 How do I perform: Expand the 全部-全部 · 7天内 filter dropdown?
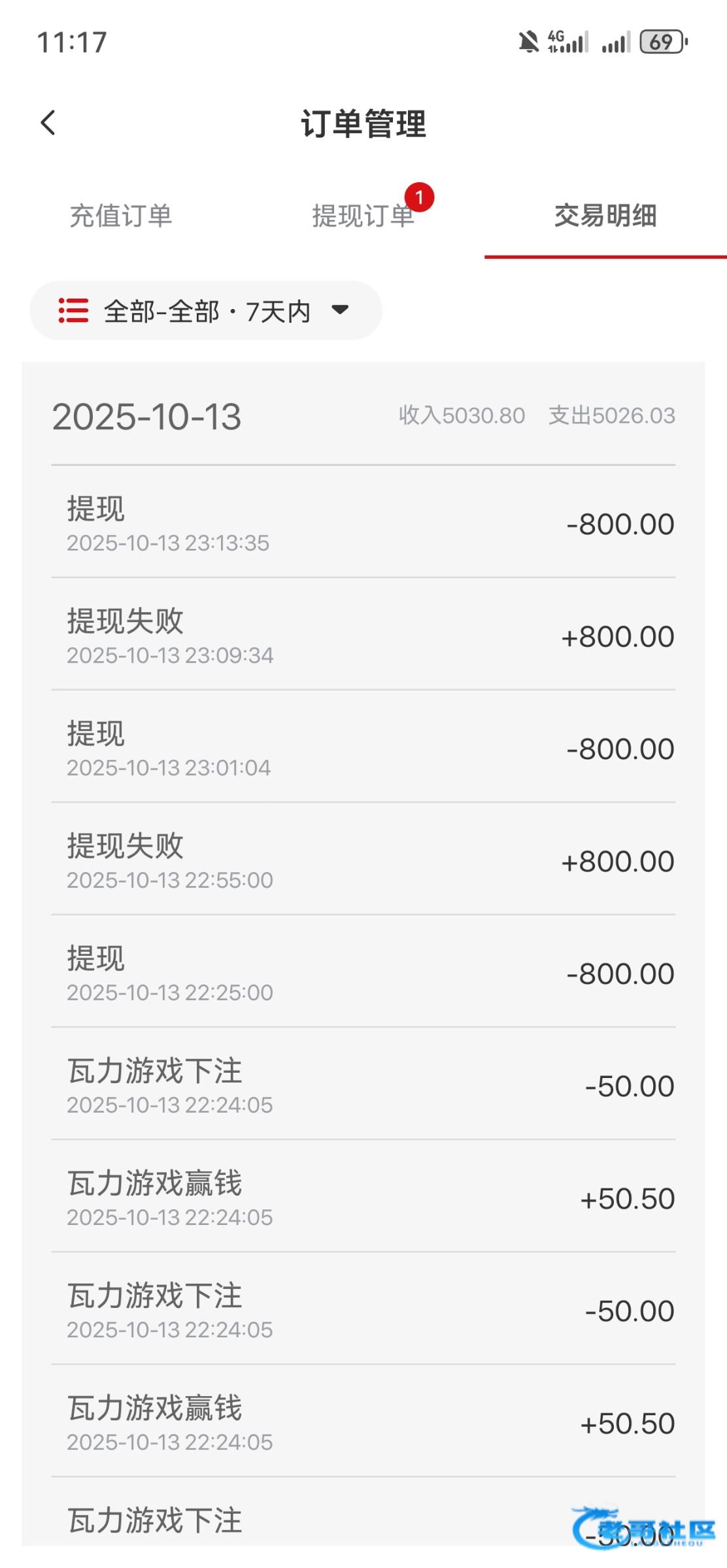click(x=206, y=311)
